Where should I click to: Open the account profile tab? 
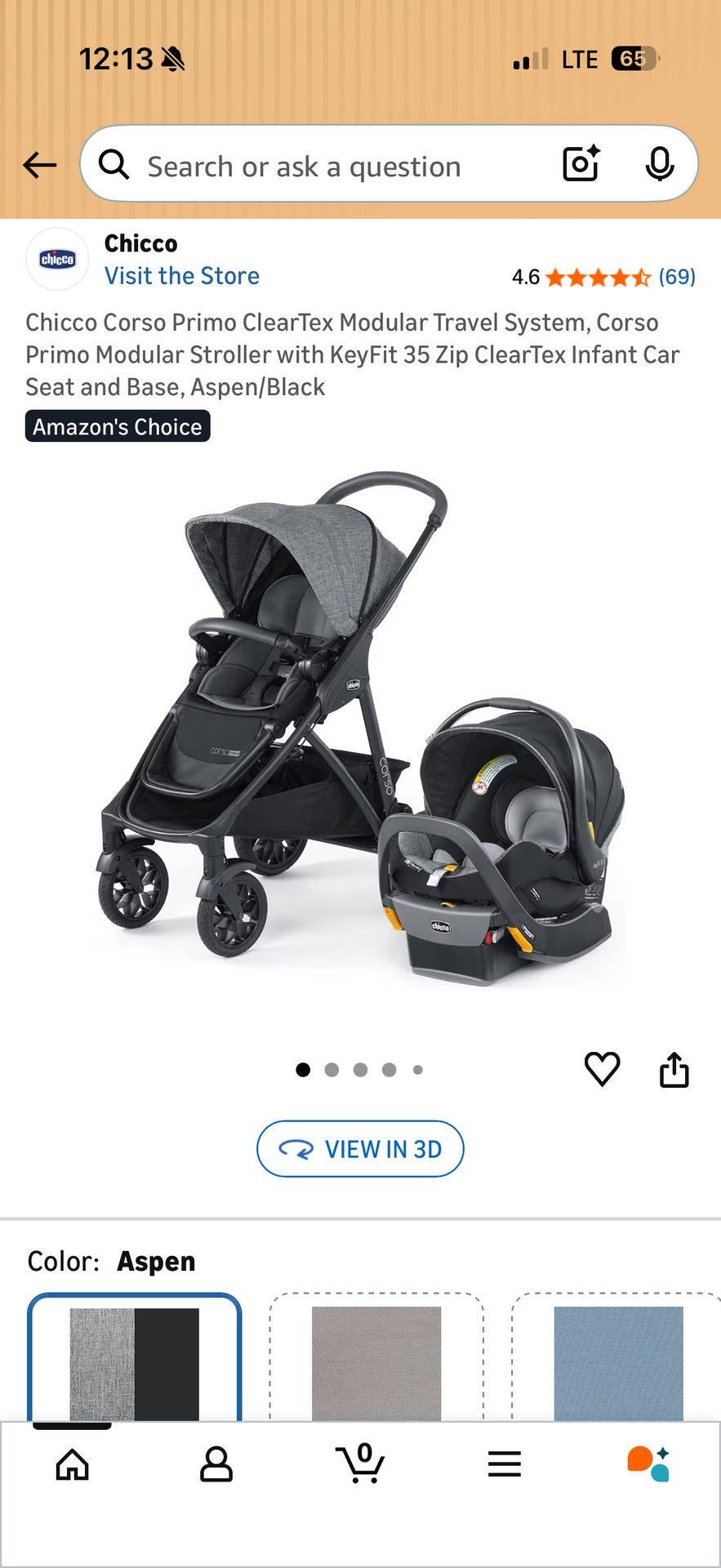(x=216, y=1464)
